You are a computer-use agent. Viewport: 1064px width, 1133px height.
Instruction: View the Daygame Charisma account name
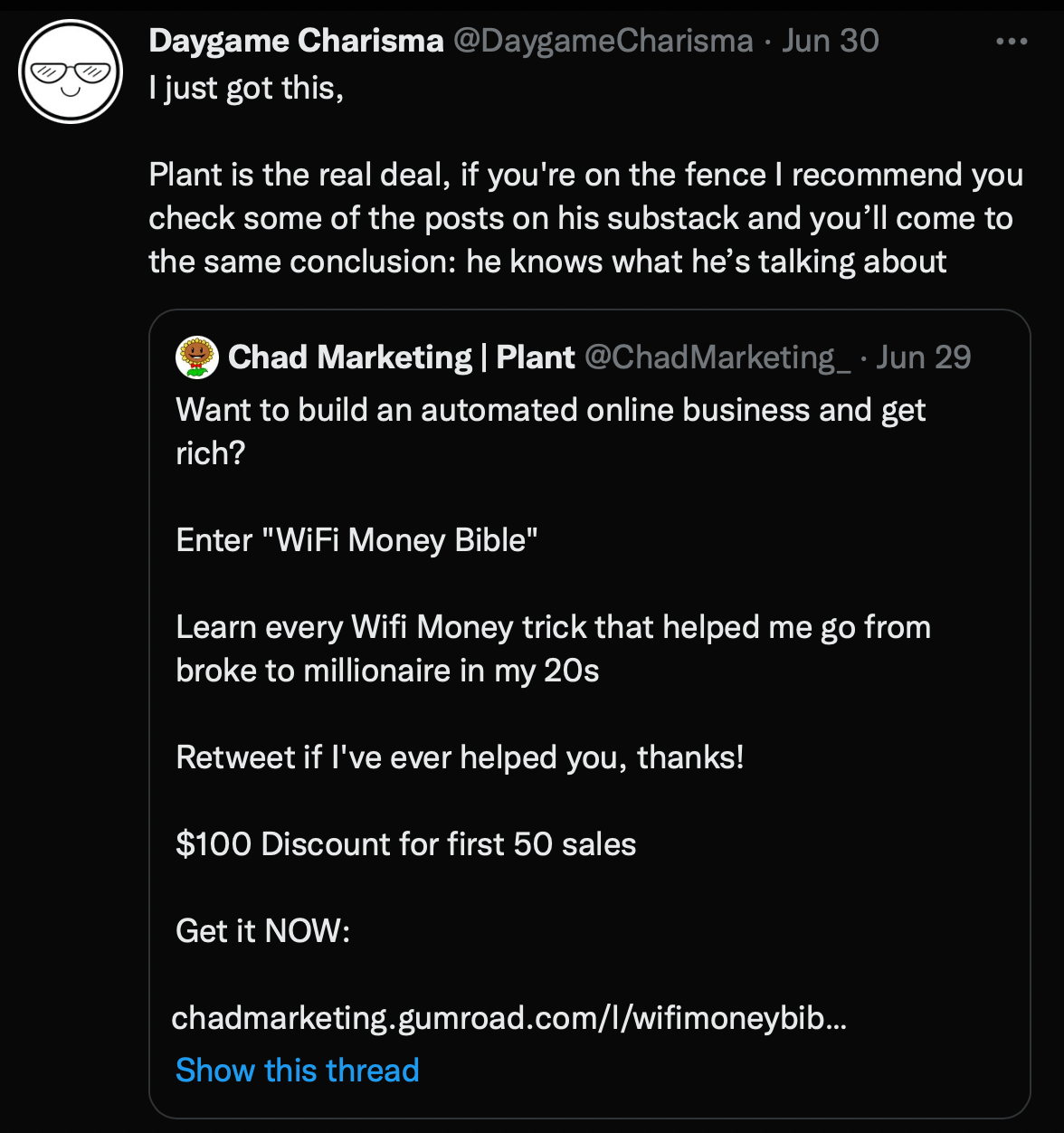pos(296,41)
